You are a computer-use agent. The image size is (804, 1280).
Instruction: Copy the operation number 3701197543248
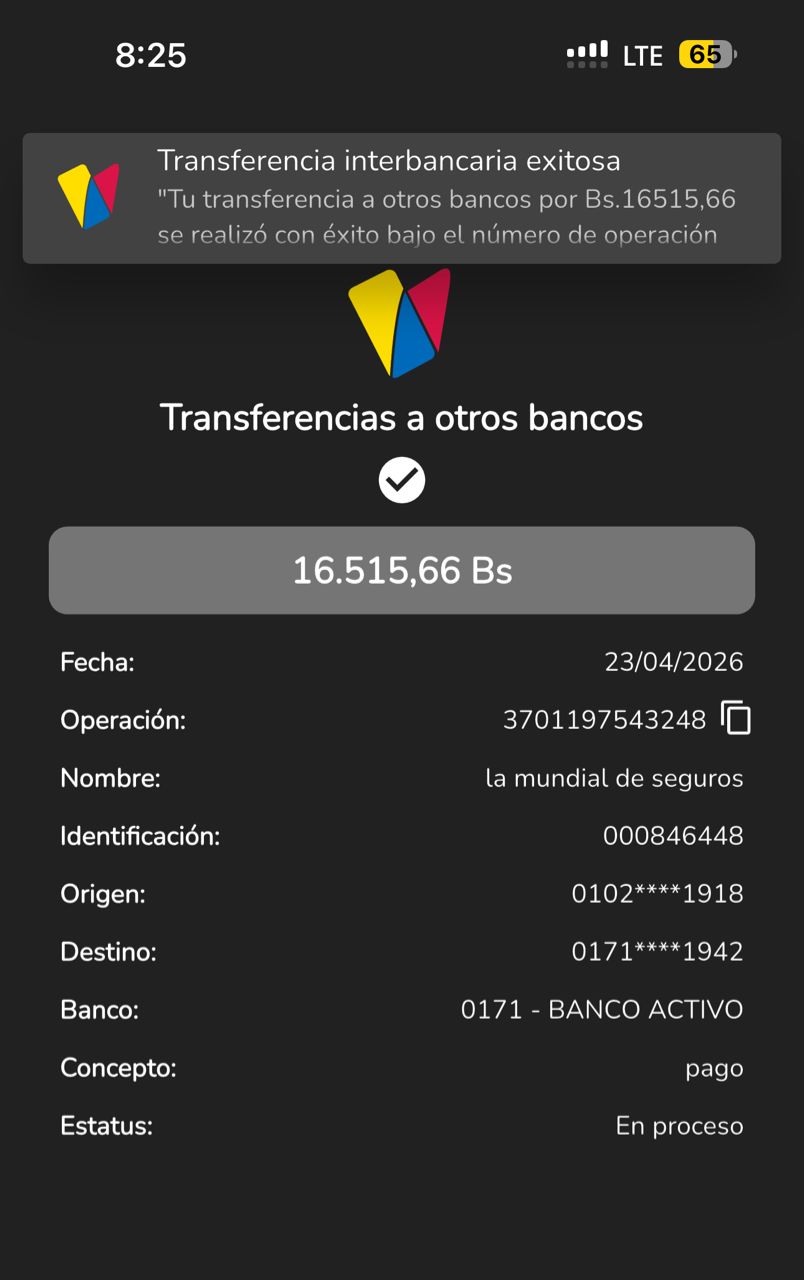(x=736, y=718)
